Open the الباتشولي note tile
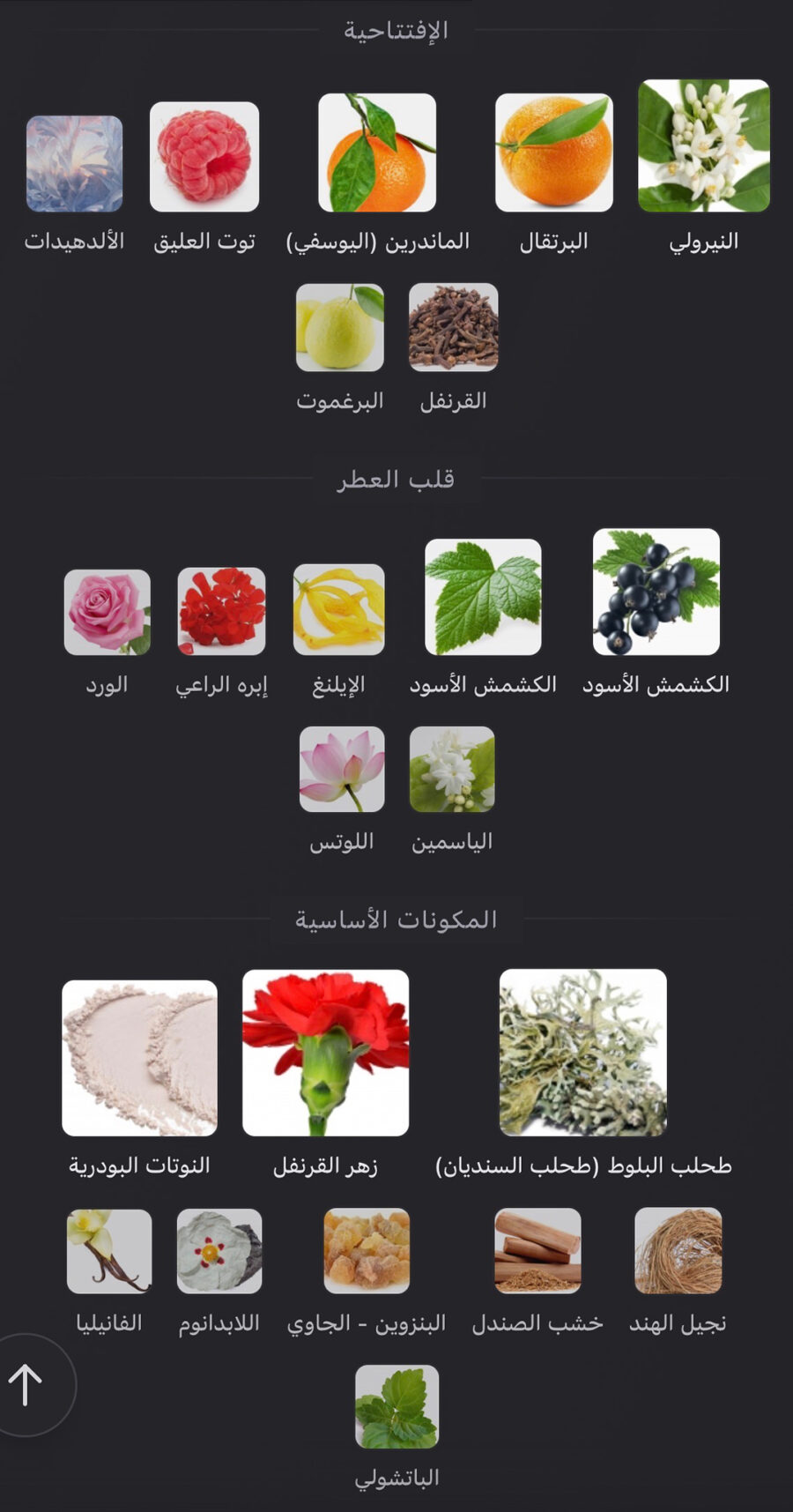 [x=396, y=1407]
